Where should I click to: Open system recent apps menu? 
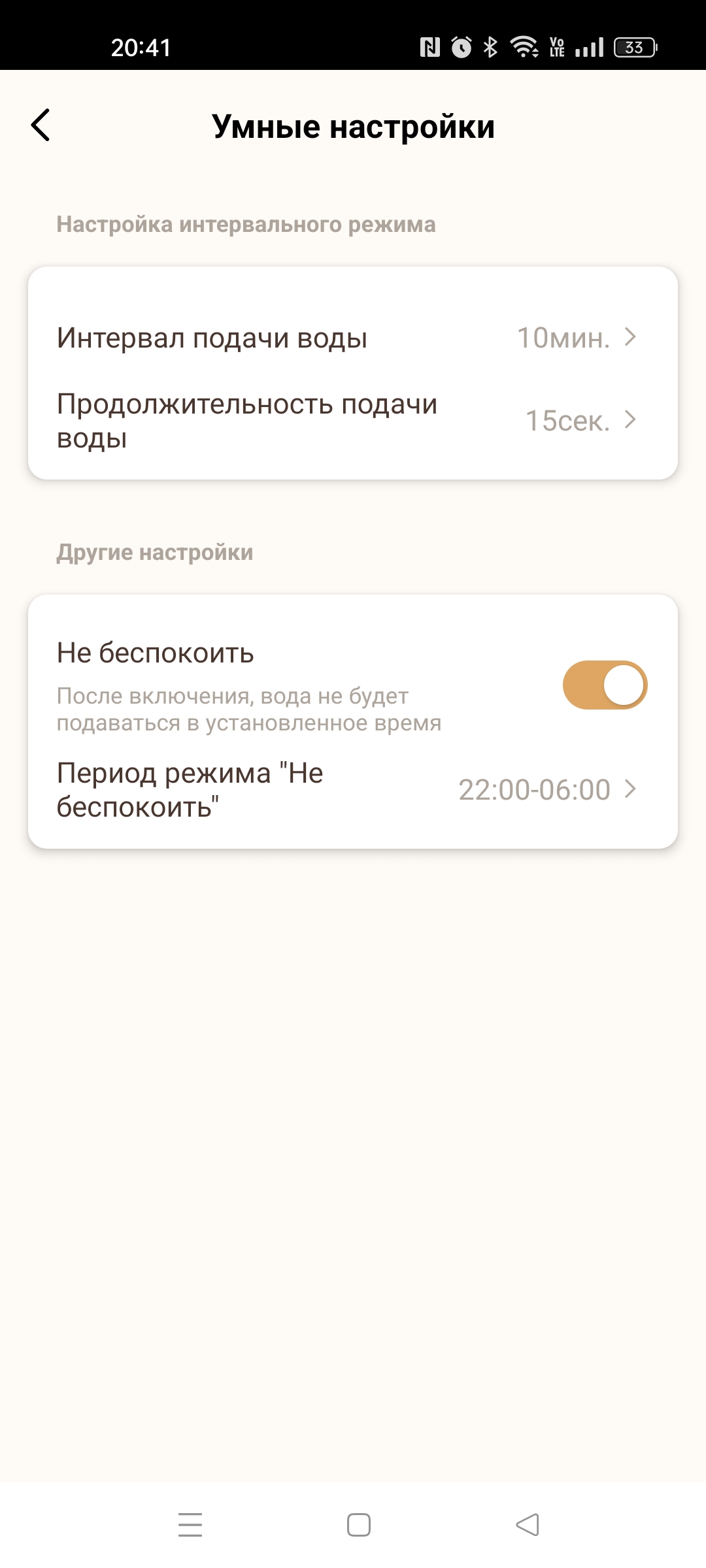[190, 1525]
